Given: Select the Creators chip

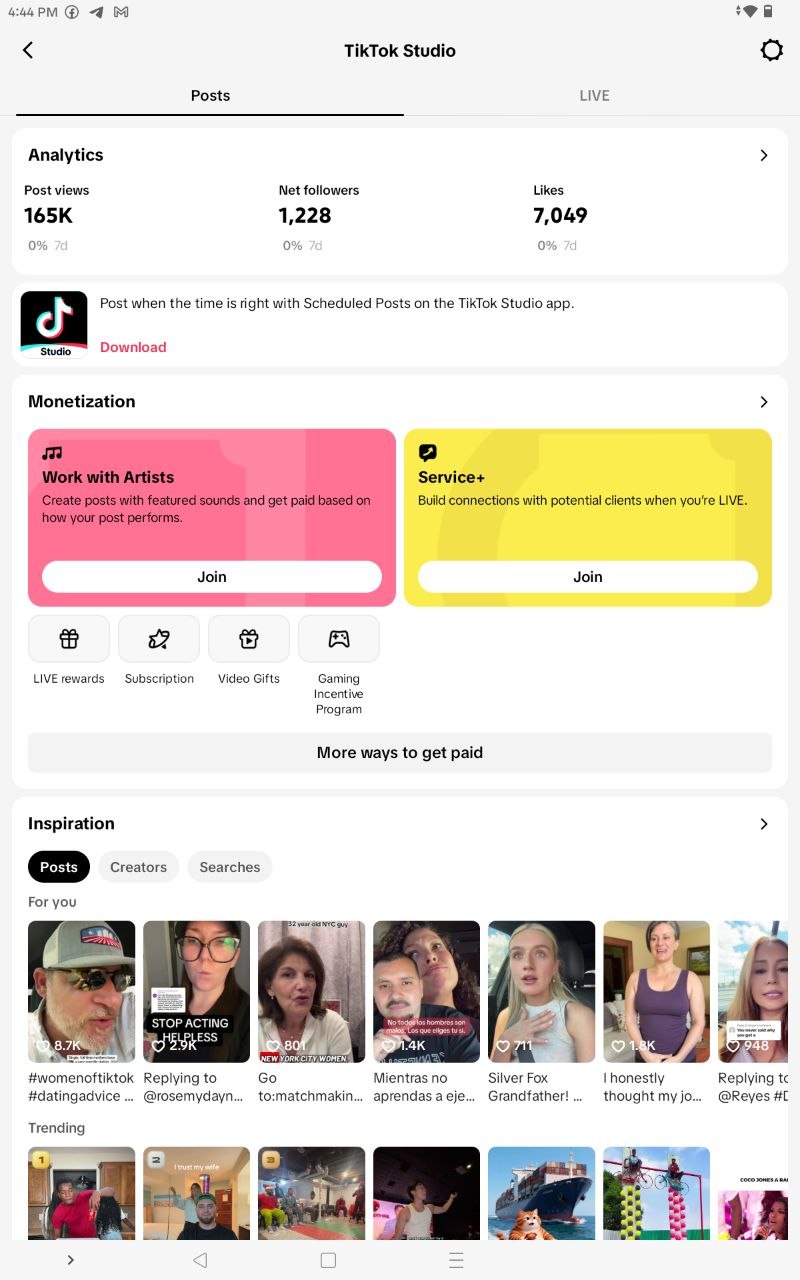Looking at the screenshot, I should click(138, 867).
